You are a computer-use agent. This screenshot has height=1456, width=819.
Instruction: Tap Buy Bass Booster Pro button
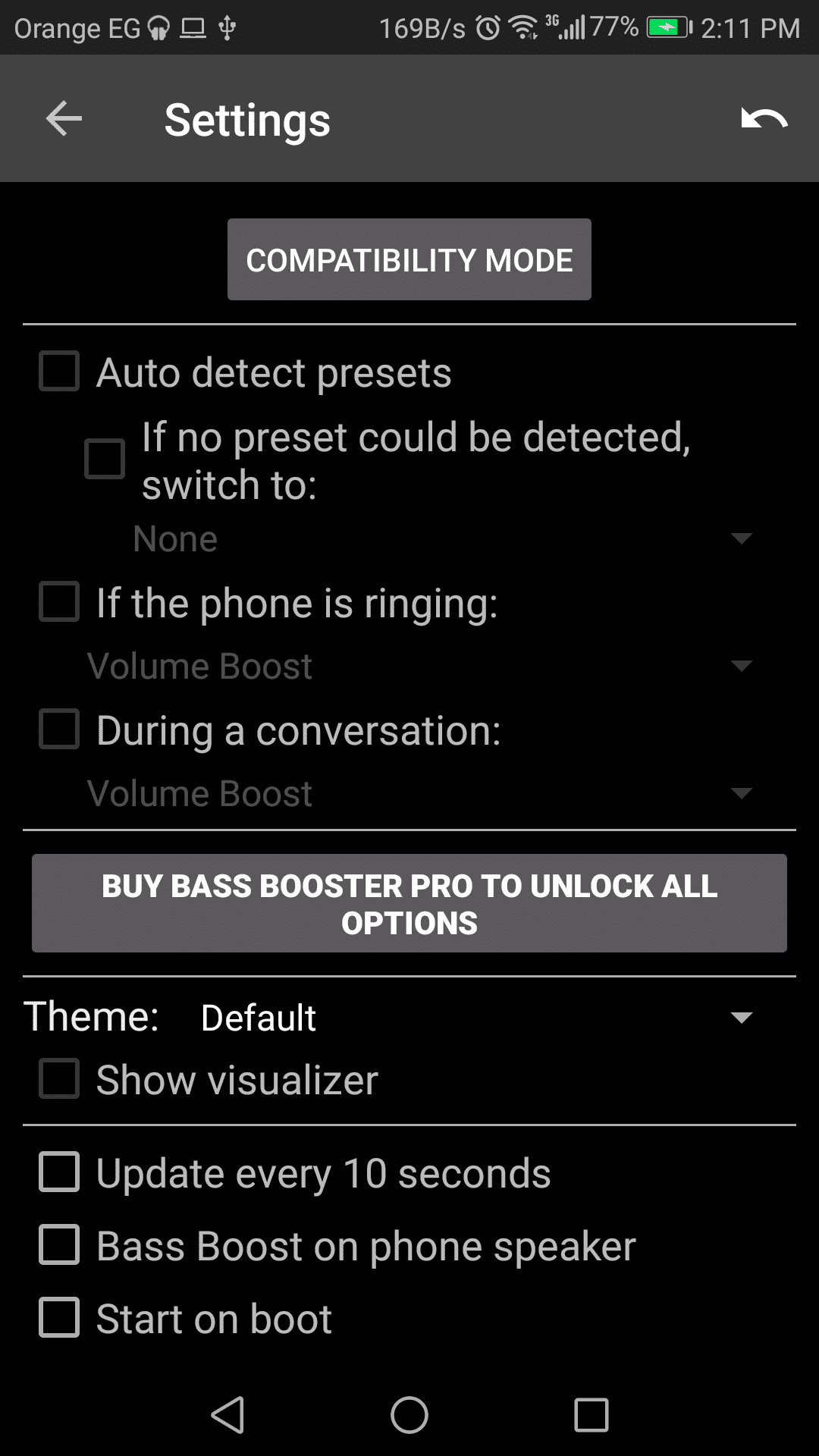409,904
